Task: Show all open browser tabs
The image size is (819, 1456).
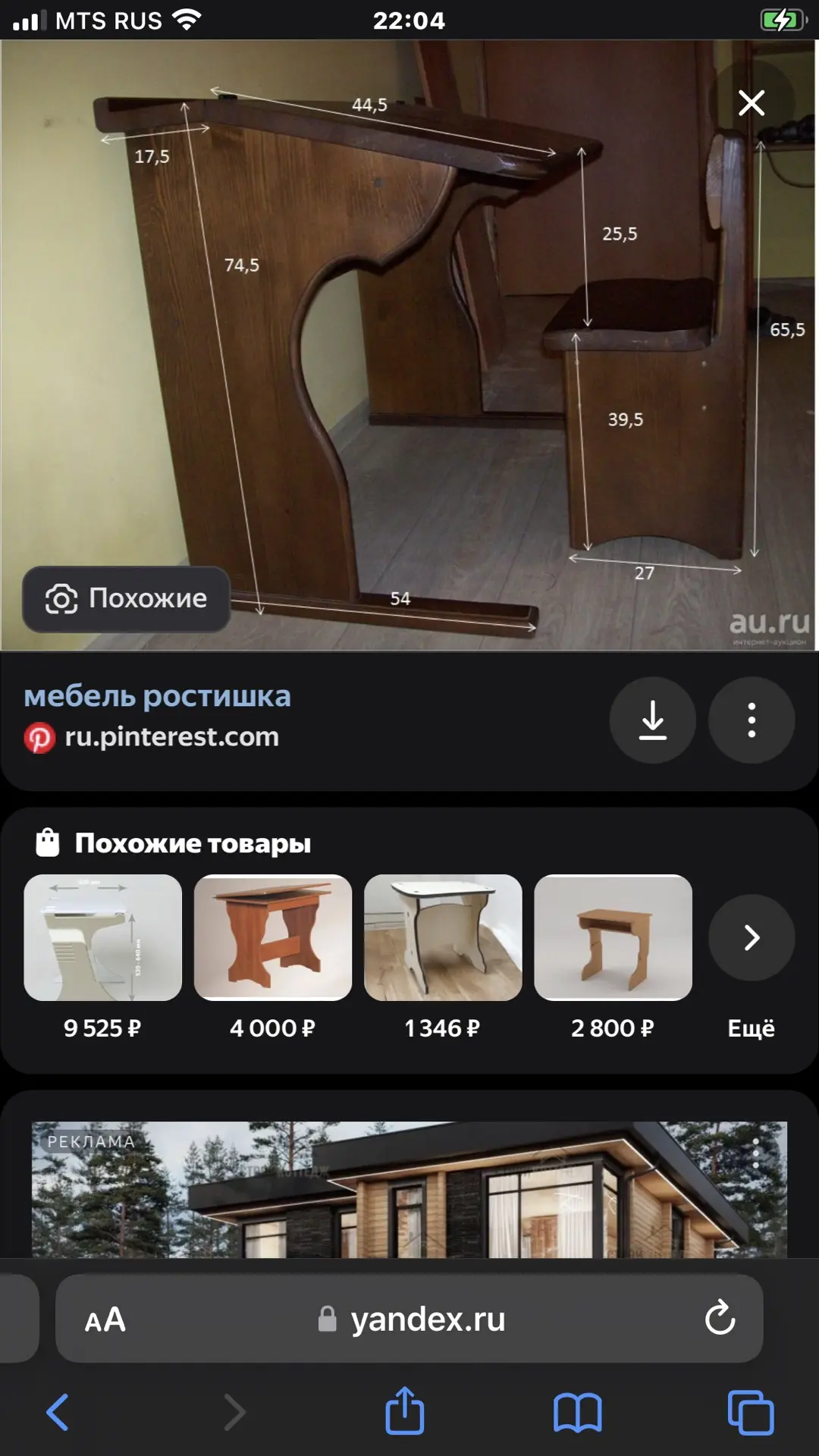Action: (750, 1412)
